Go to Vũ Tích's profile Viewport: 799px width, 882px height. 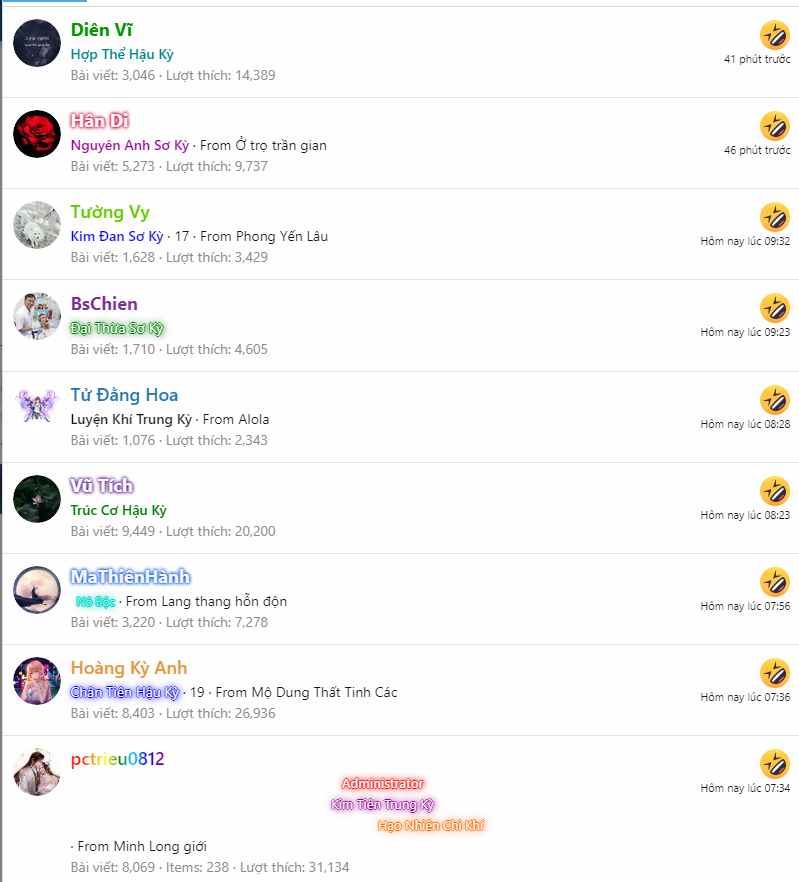[102, 486]
